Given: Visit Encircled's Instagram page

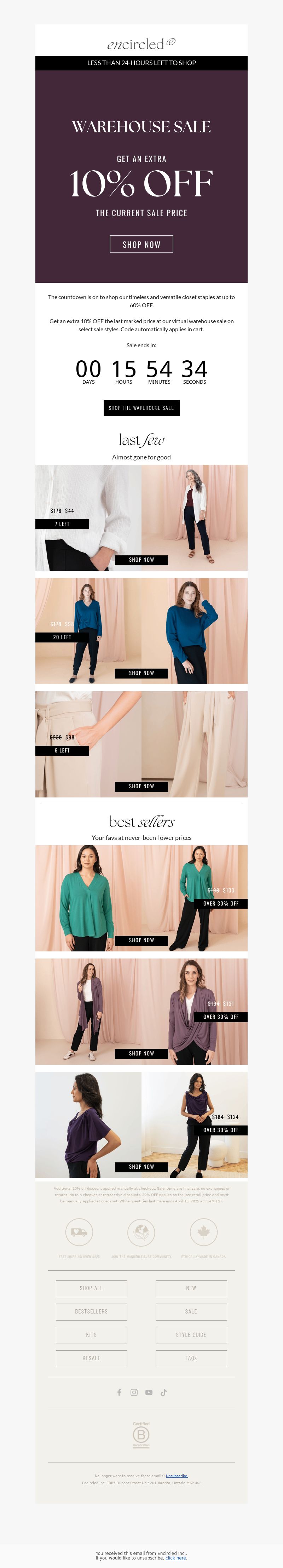Looking at the screenshot, I should click(x=134, y=1392).
